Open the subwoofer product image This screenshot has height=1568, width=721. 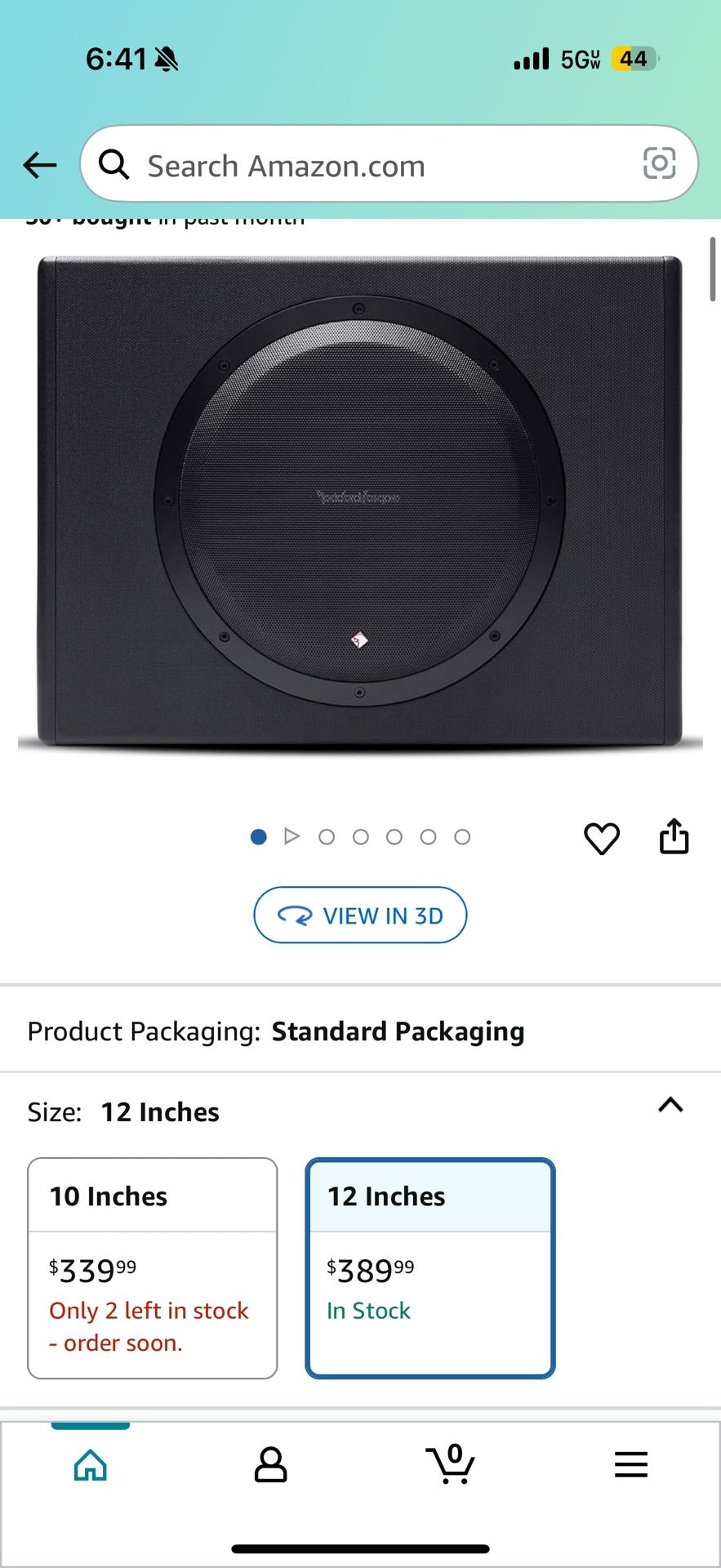click(x=359, y=500)
